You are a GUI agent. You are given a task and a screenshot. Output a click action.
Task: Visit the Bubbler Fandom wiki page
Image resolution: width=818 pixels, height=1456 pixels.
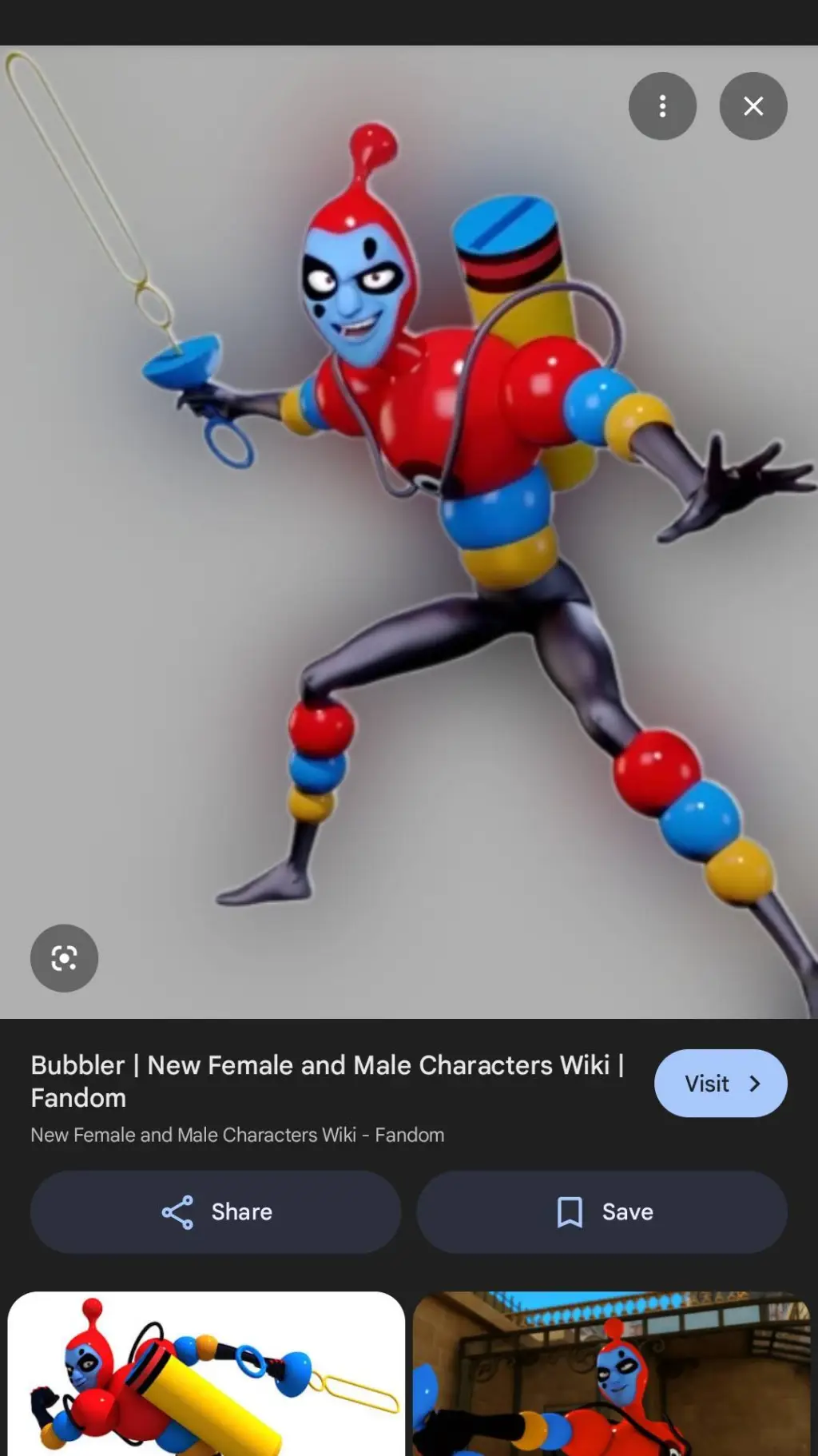coord(721,1084)
